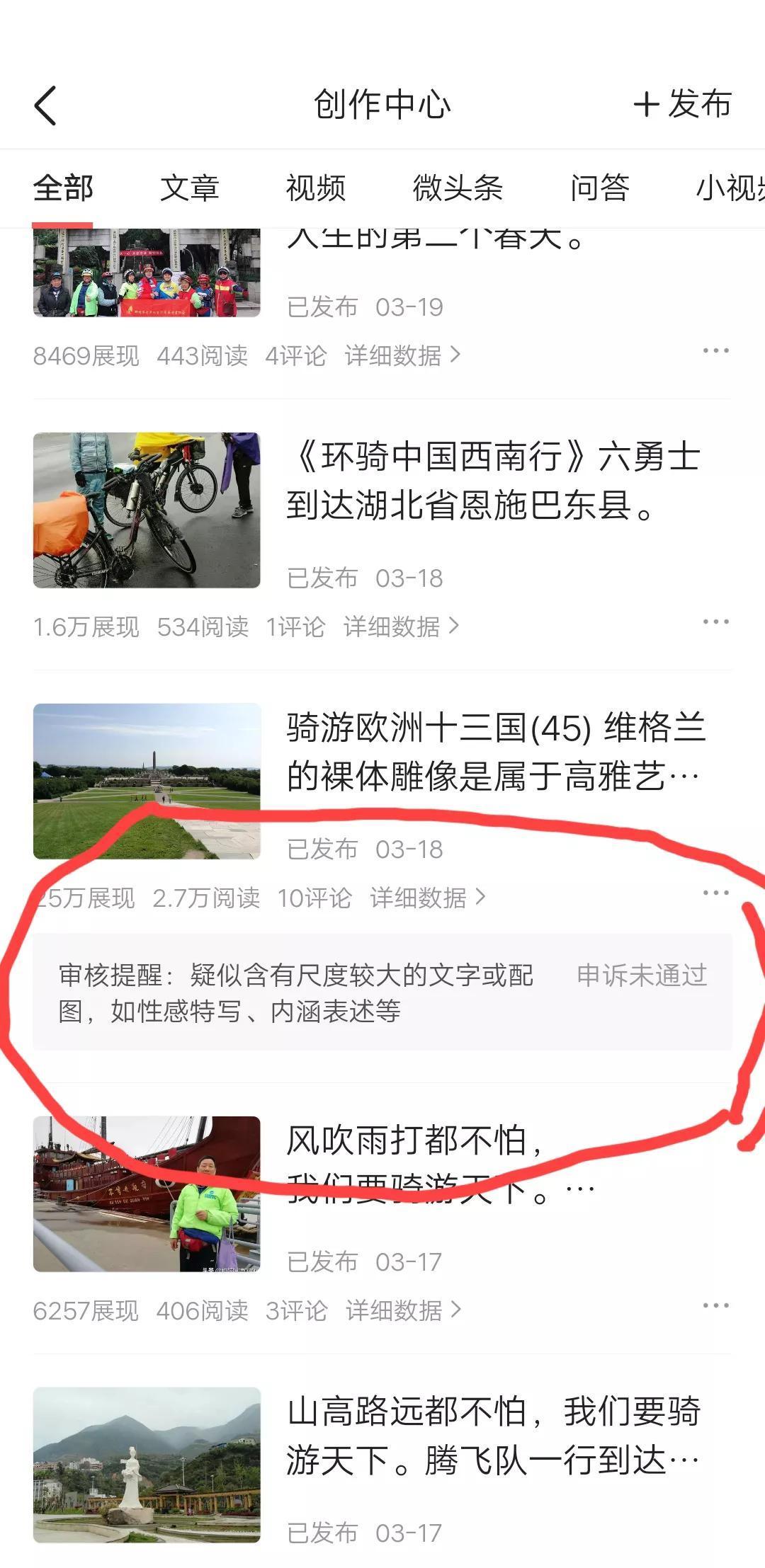Tap 发布 to create new post
This screenshot has width=765, height=1568.
click(681, 105)
